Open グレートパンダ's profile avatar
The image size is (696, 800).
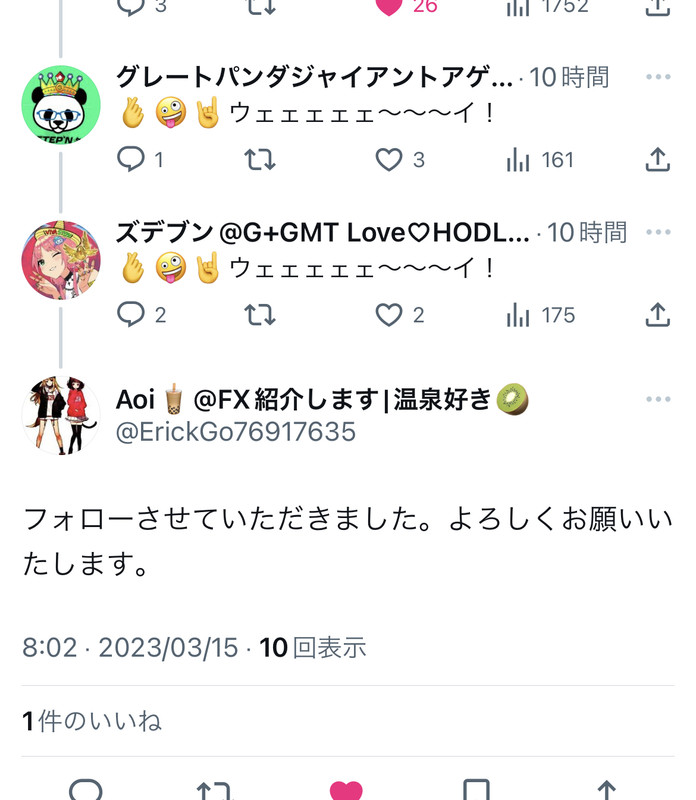[61, 104]
